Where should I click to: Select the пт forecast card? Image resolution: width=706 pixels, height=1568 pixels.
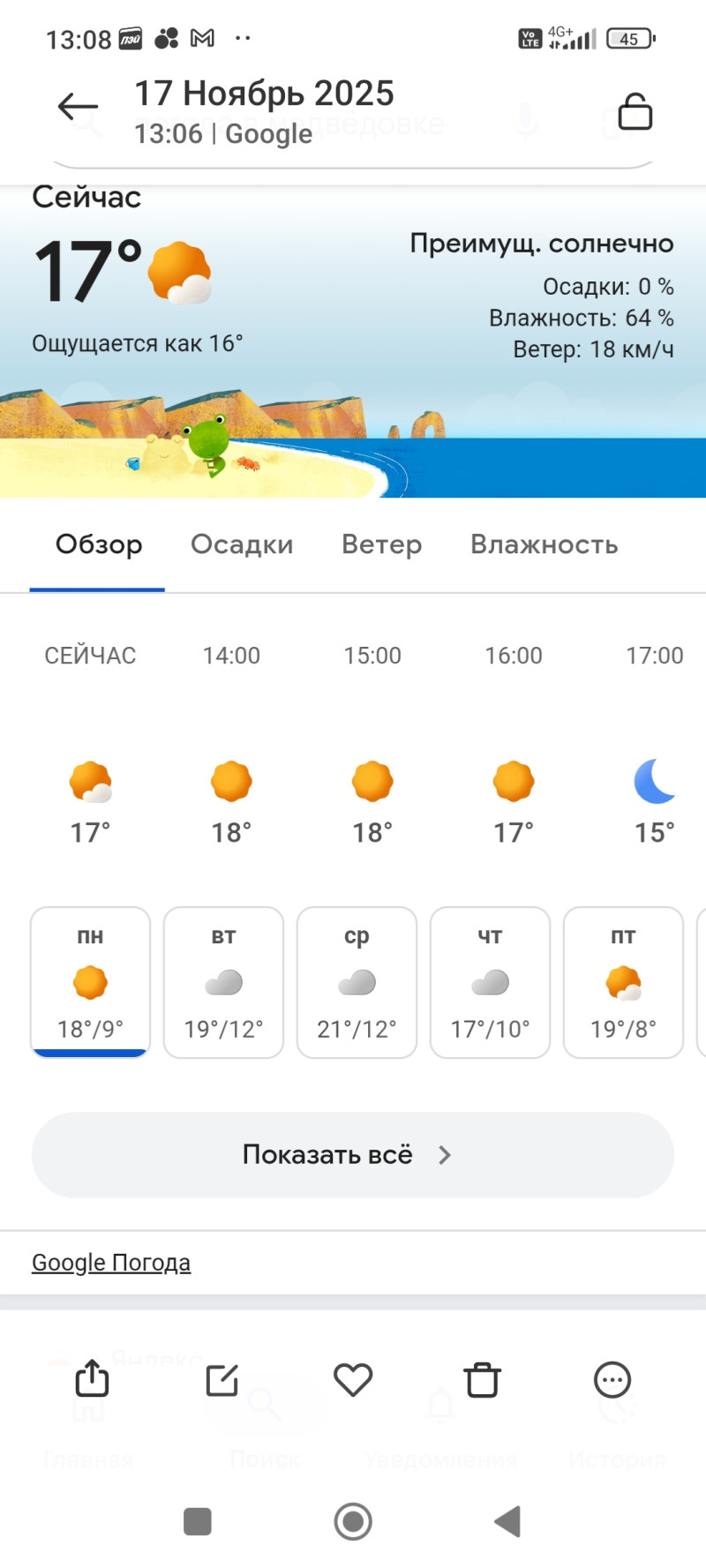tap(623, 981)
